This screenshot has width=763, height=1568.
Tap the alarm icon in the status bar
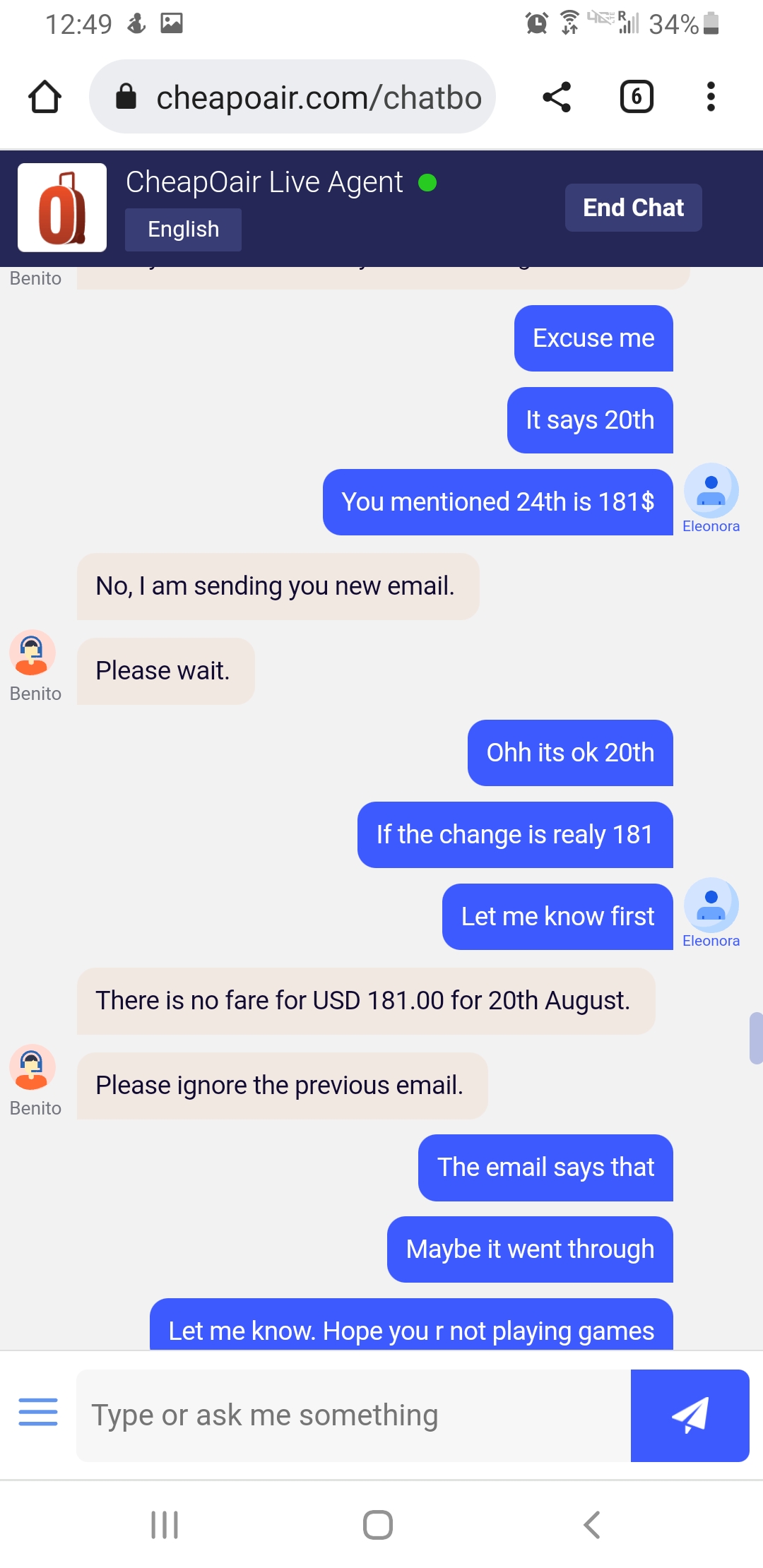536,23
